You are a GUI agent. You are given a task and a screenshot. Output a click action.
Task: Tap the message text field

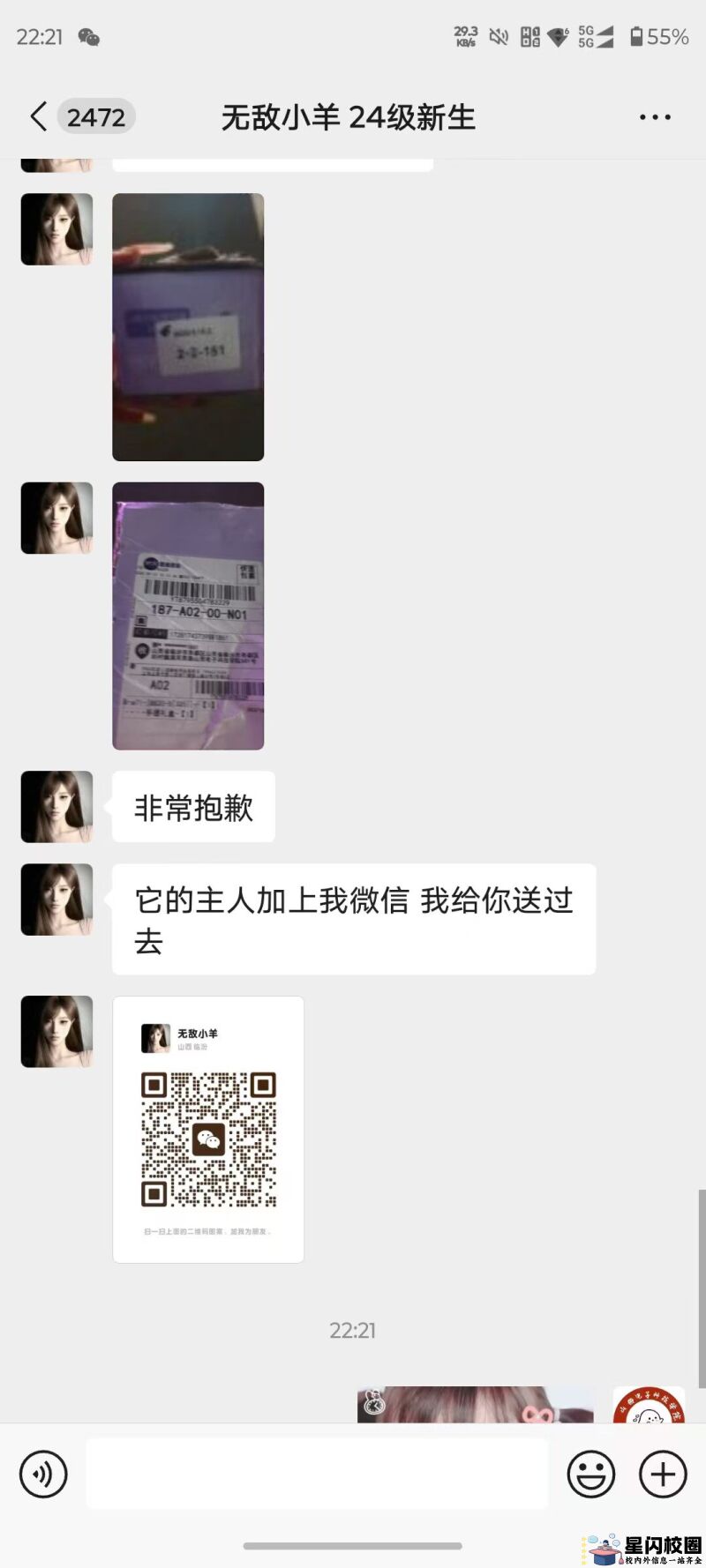(x=316, y=1474)
